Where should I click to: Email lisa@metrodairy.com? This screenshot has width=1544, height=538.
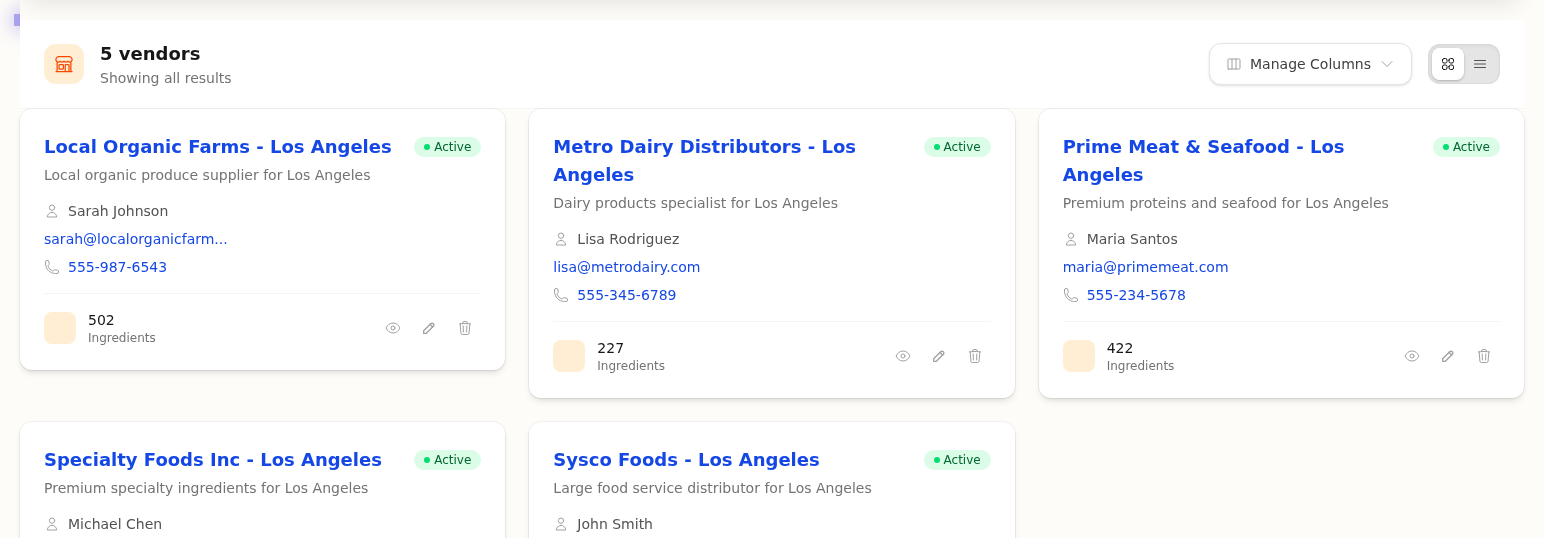coord(626,267)
